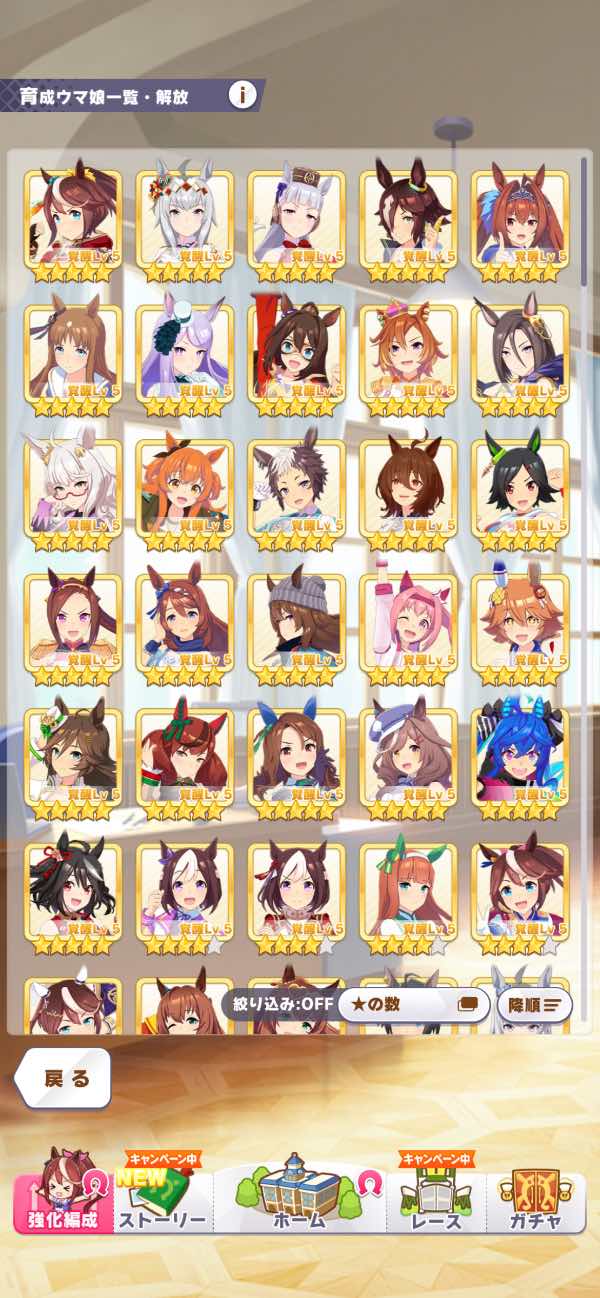Open the white-haired girl with red glasses

pyautogui.click(x=73, y=487)
